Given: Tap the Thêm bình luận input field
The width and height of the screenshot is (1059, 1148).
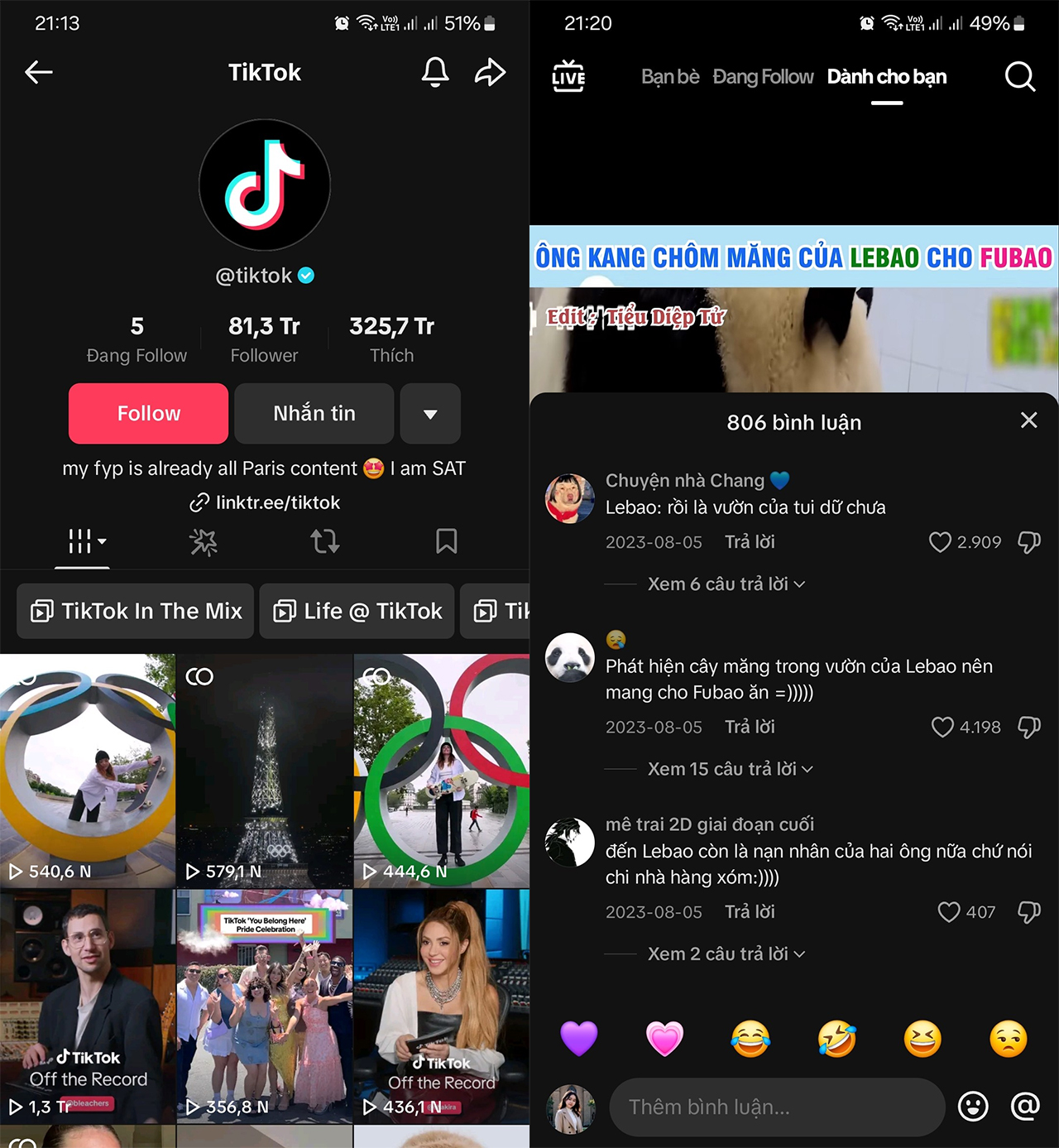Looking at the screenshot, I should (776, 1107).
